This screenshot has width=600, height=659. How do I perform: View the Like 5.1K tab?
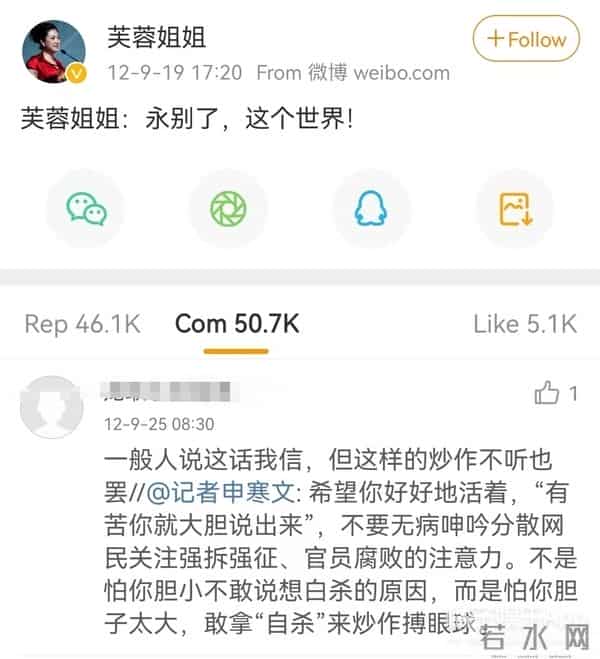524,323
